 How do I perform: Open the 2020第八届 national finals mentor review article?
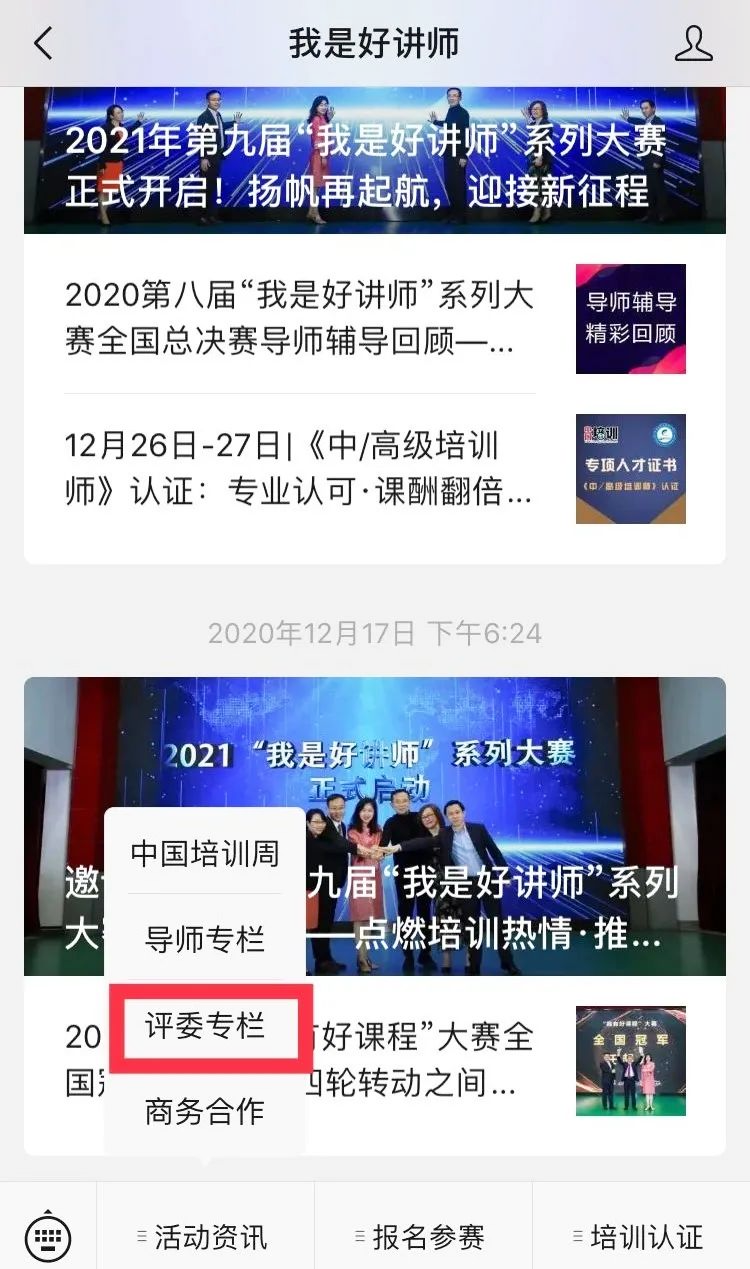(x=375, y=318)
